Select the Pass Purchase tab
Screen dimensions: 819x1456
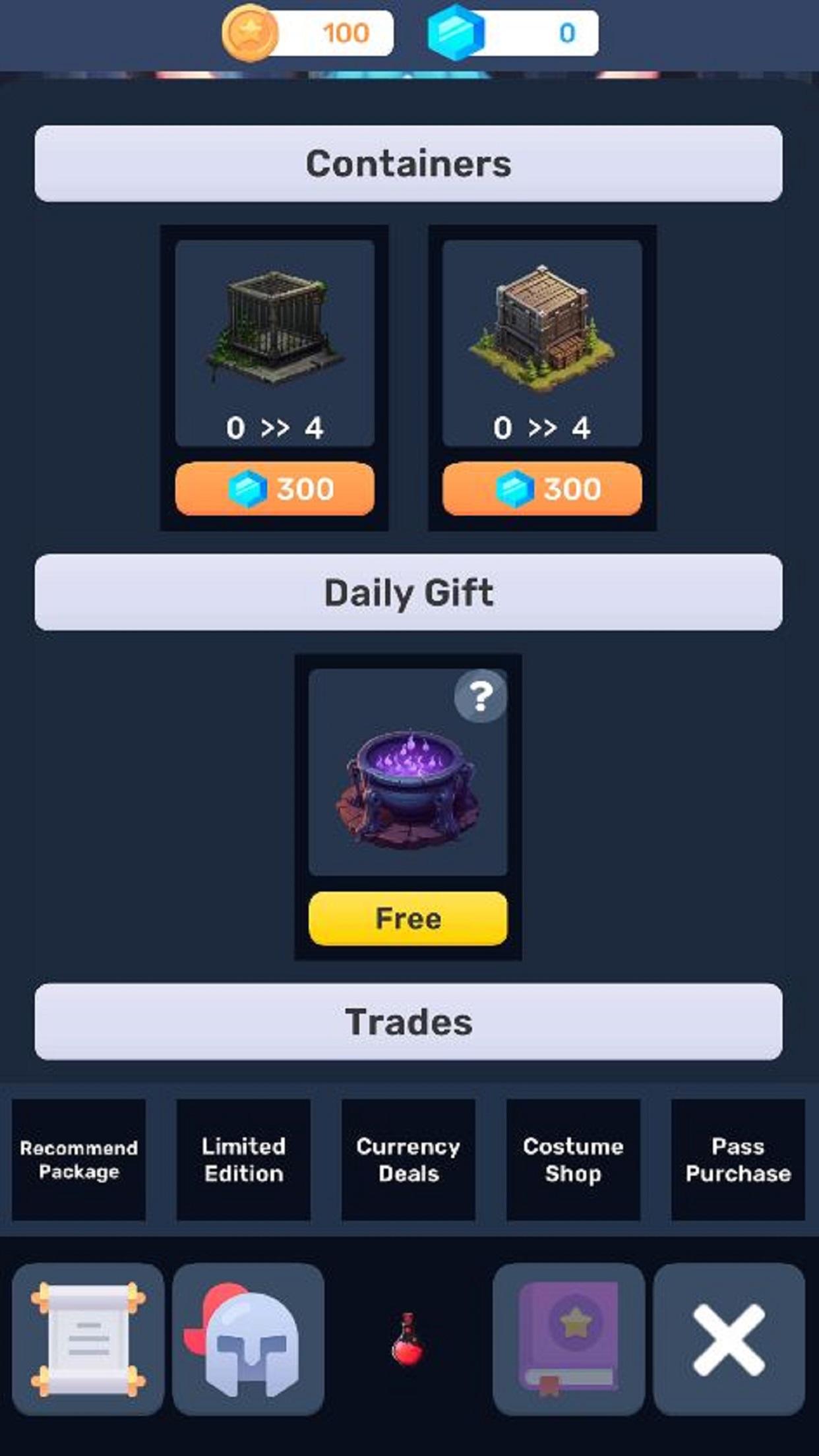[x=738, y=1159]
